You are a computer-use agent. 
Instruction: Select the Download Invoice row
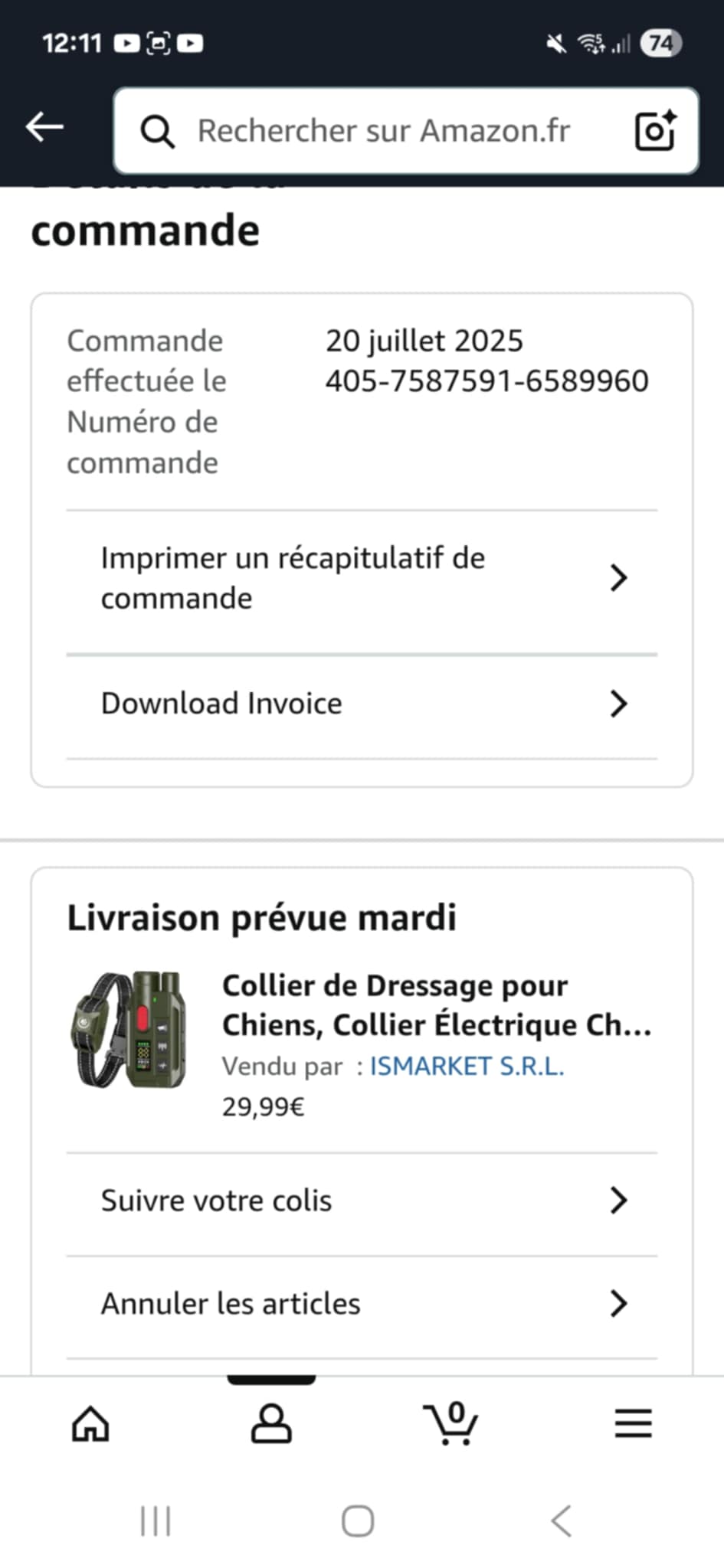point(362,704)
